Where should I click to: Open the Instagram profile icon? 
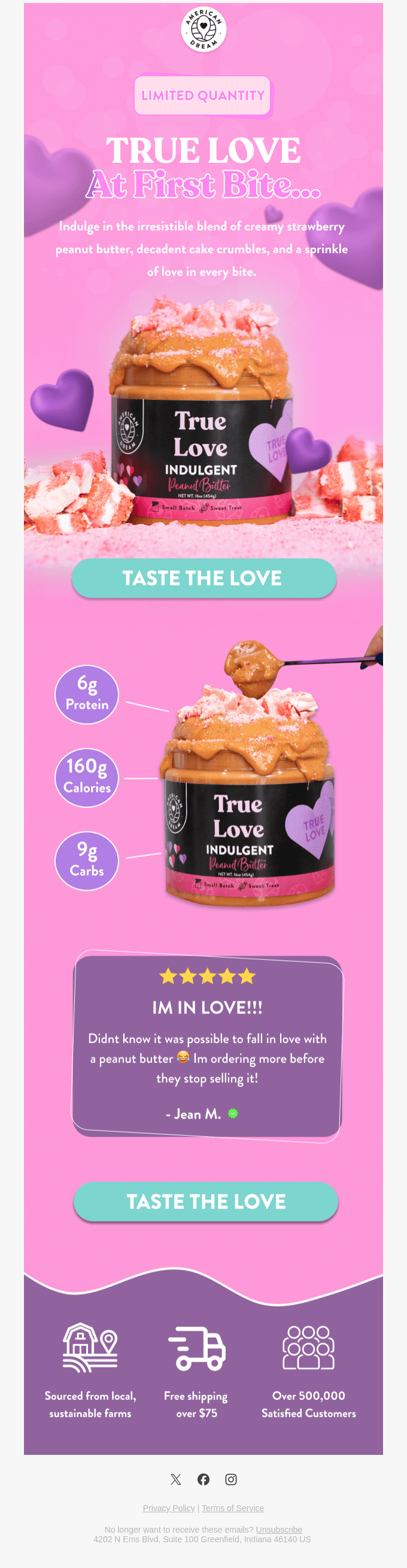pyautogui.click(x=231, y=1478)
